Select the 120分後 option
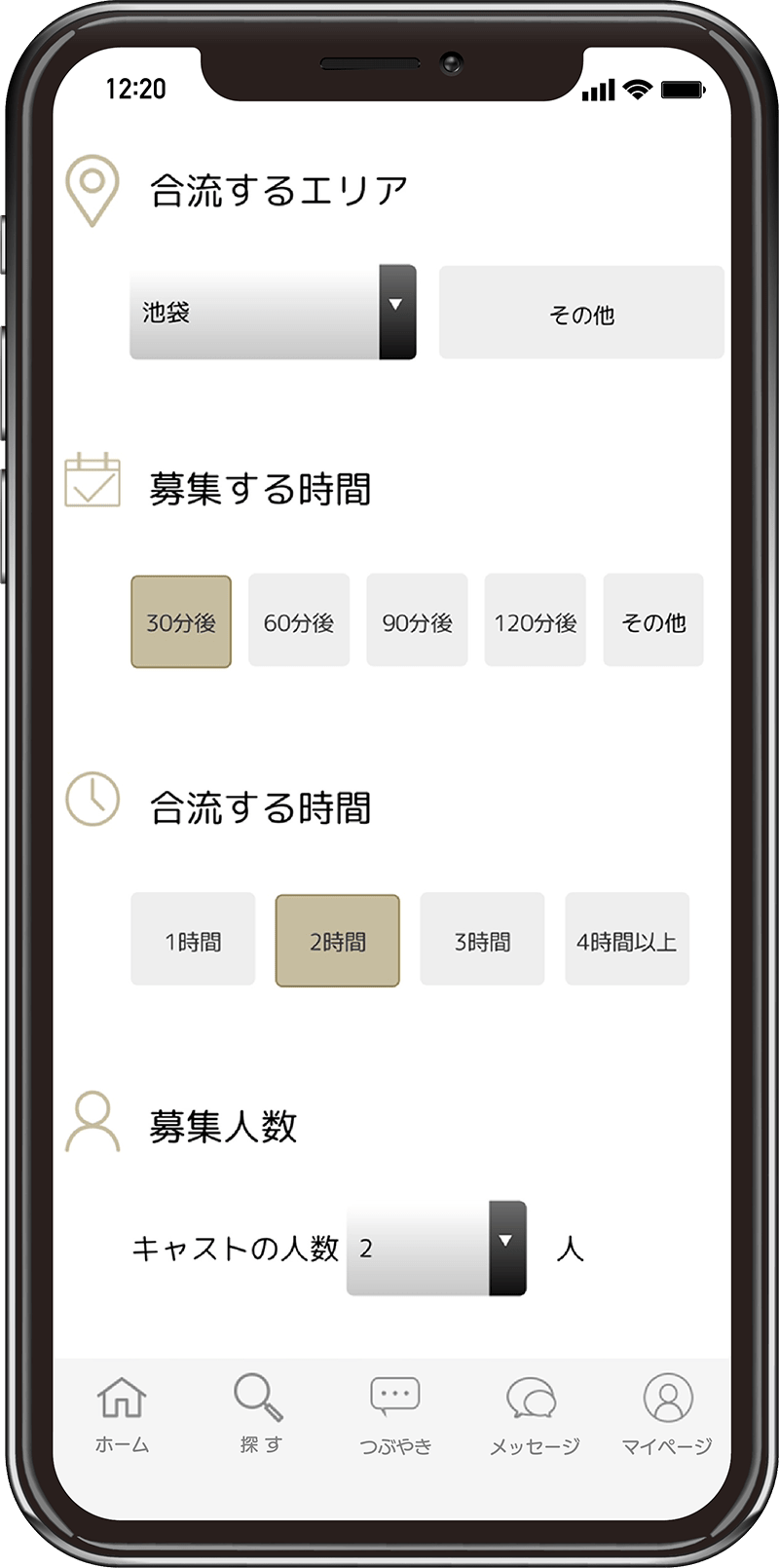Image resolution: width=779 pixels, height=1568 pixels. coord(535,621)
